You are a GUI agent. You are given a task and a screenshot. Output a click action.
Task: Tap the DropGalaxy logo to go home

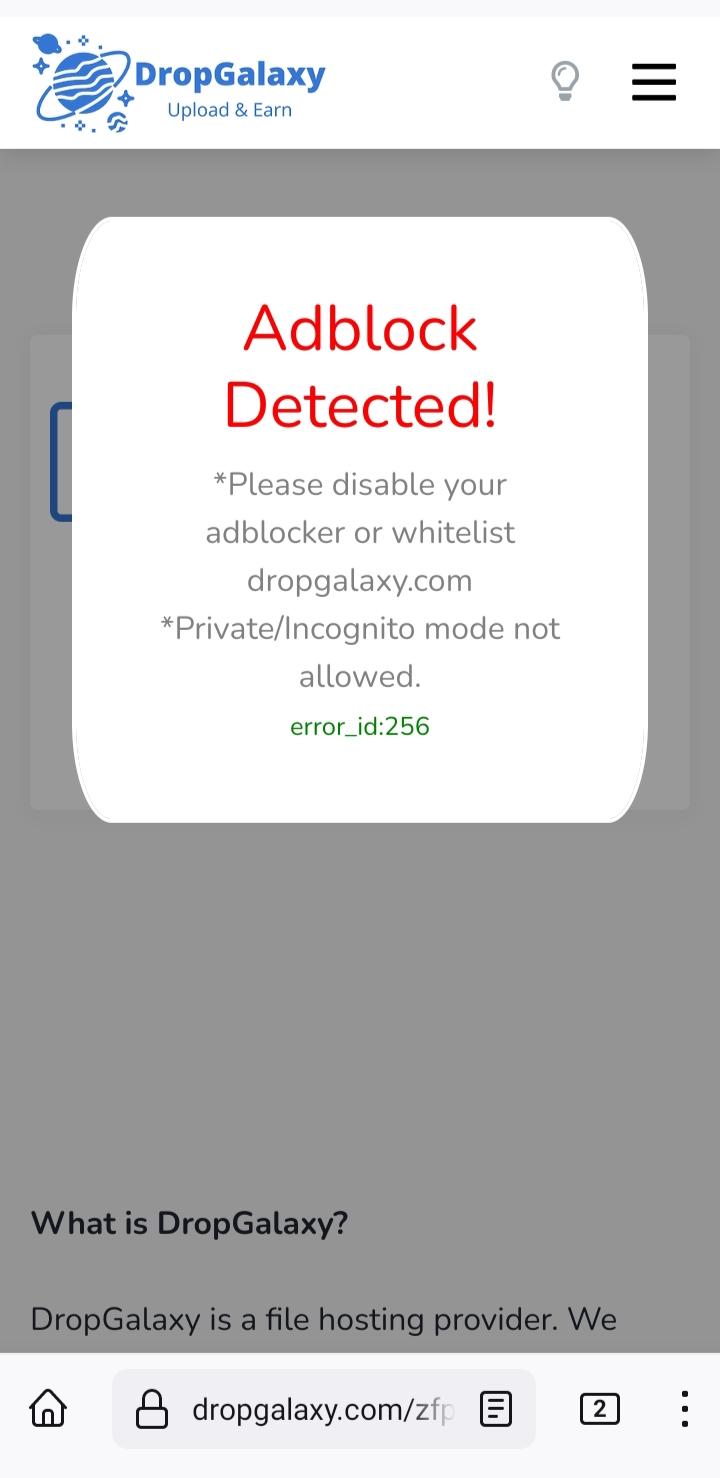(x=179, y=84)
